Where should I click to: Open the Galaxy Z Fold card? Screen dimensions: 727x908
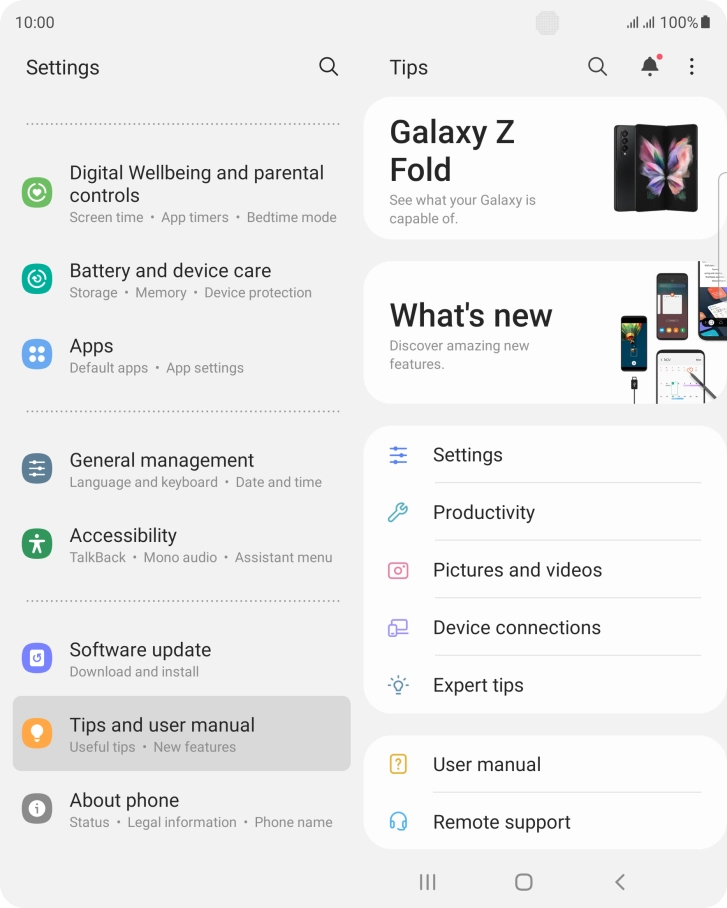click(543, 169)
